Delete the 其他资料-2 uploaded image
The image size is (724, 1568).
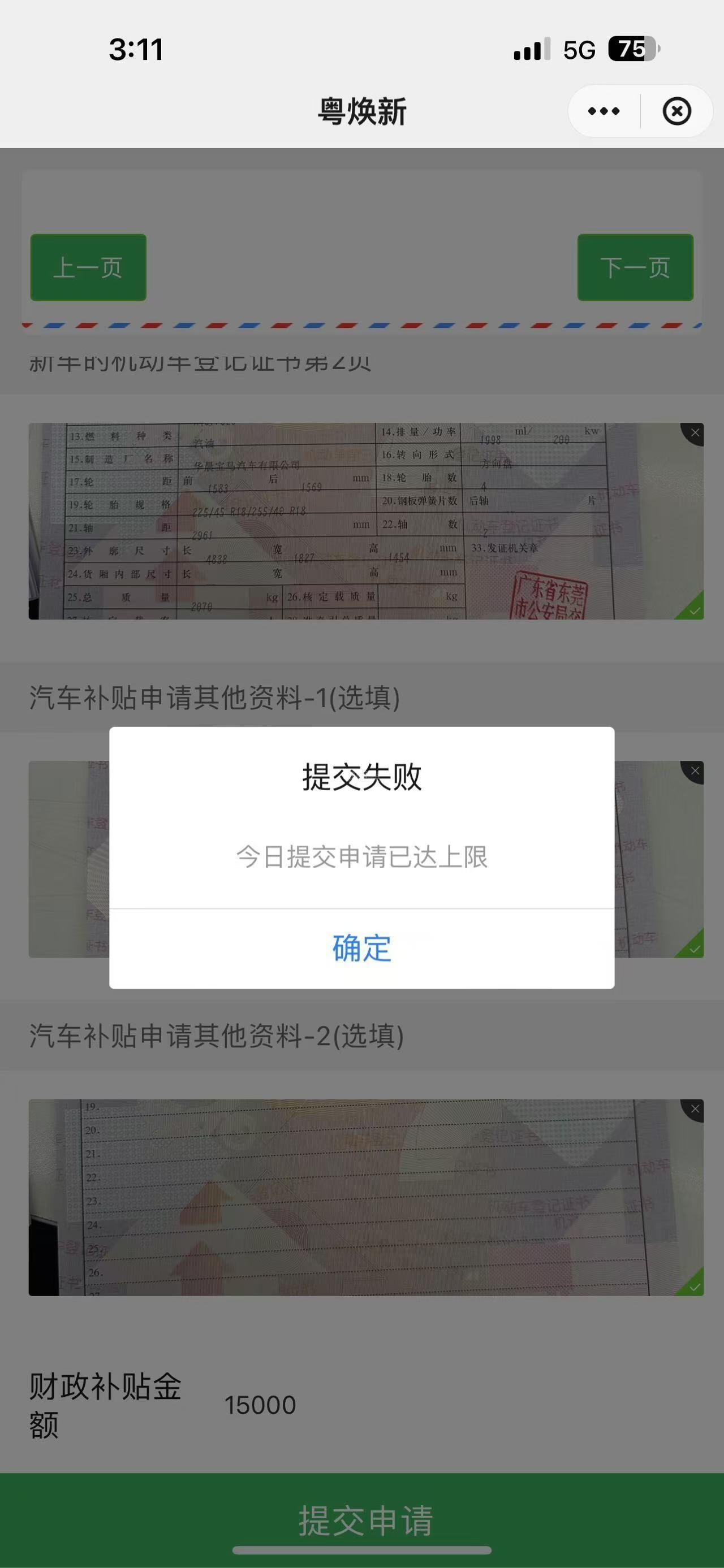(695, 1109)
